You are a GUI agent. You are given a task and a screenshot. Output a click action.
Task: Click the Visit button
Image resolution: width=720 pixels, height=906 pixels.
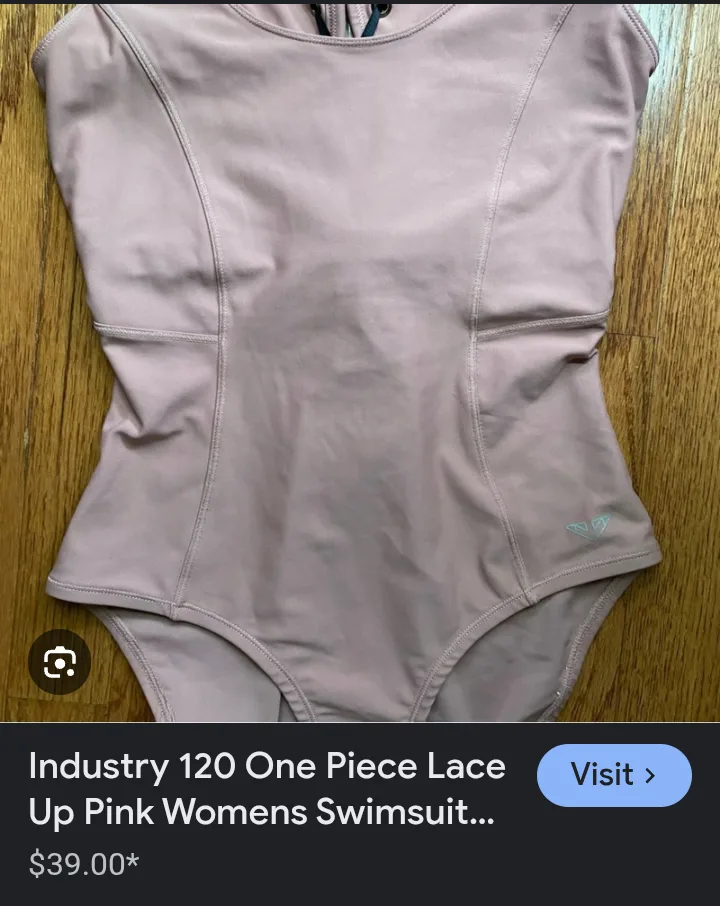tap(614, 775)
